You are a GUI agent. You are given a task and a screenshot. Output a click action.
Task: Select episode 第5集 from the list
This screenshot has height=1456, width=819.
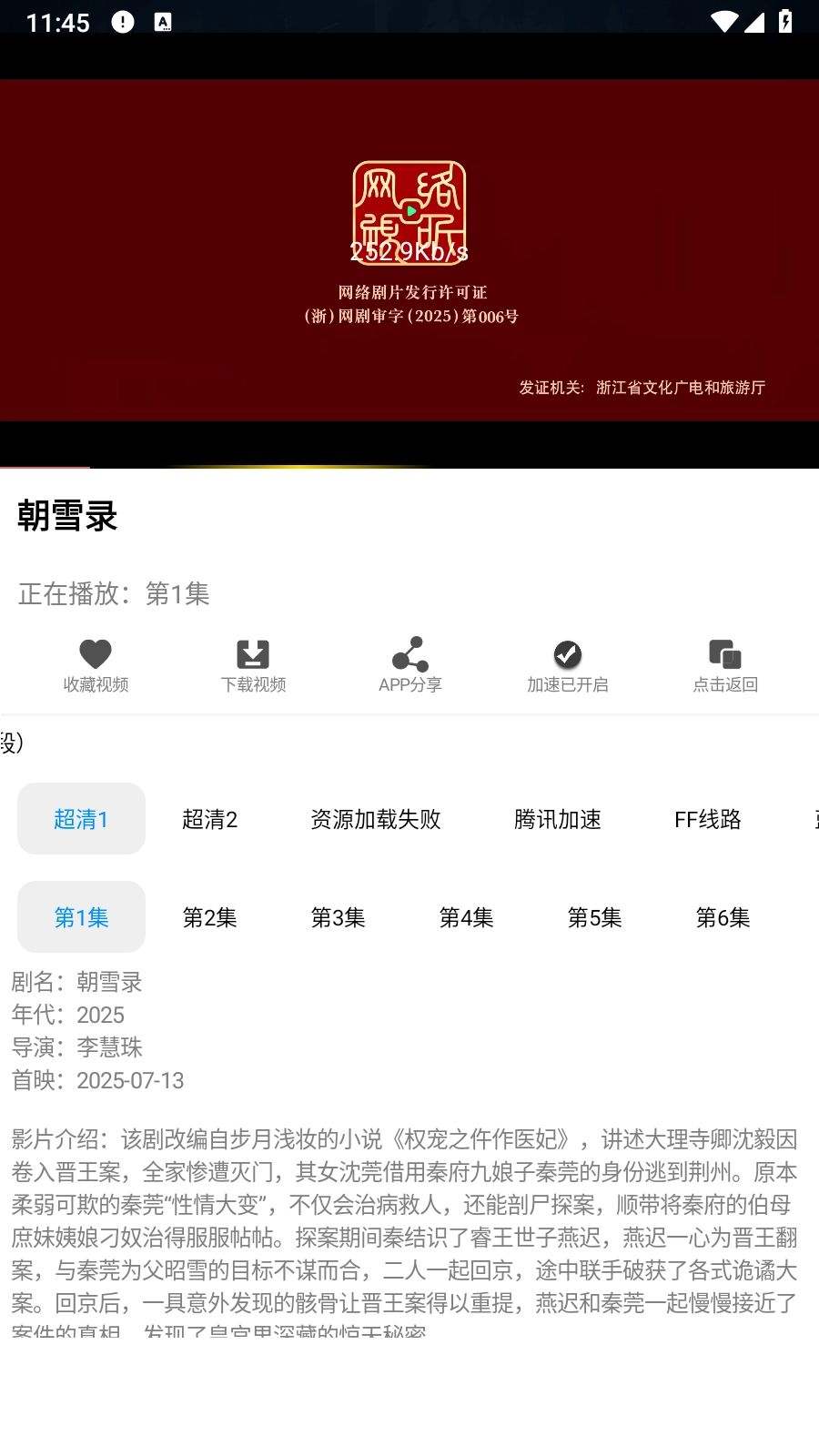[x=594, y=917]
